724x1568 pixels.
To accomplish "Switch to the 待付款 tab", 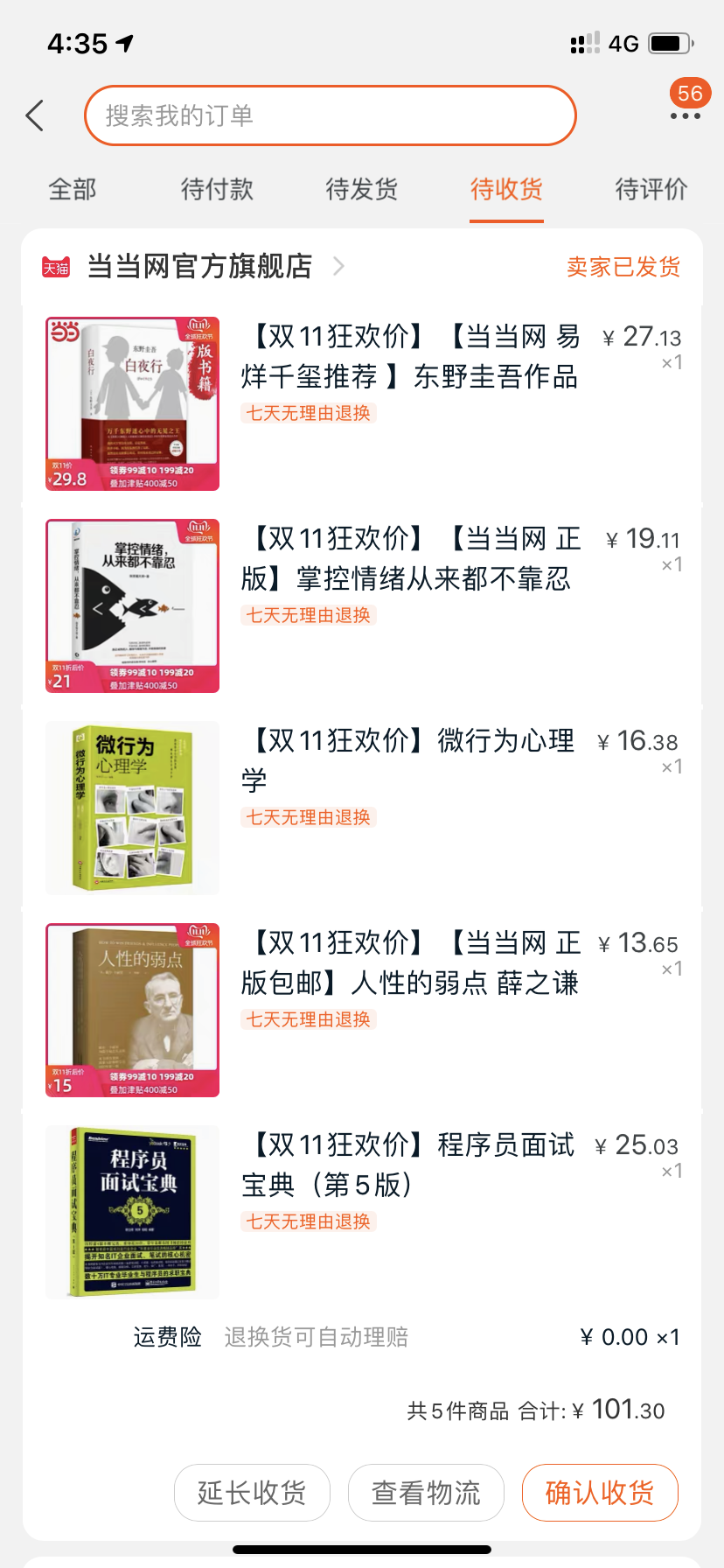I will [x=217, y=189].
